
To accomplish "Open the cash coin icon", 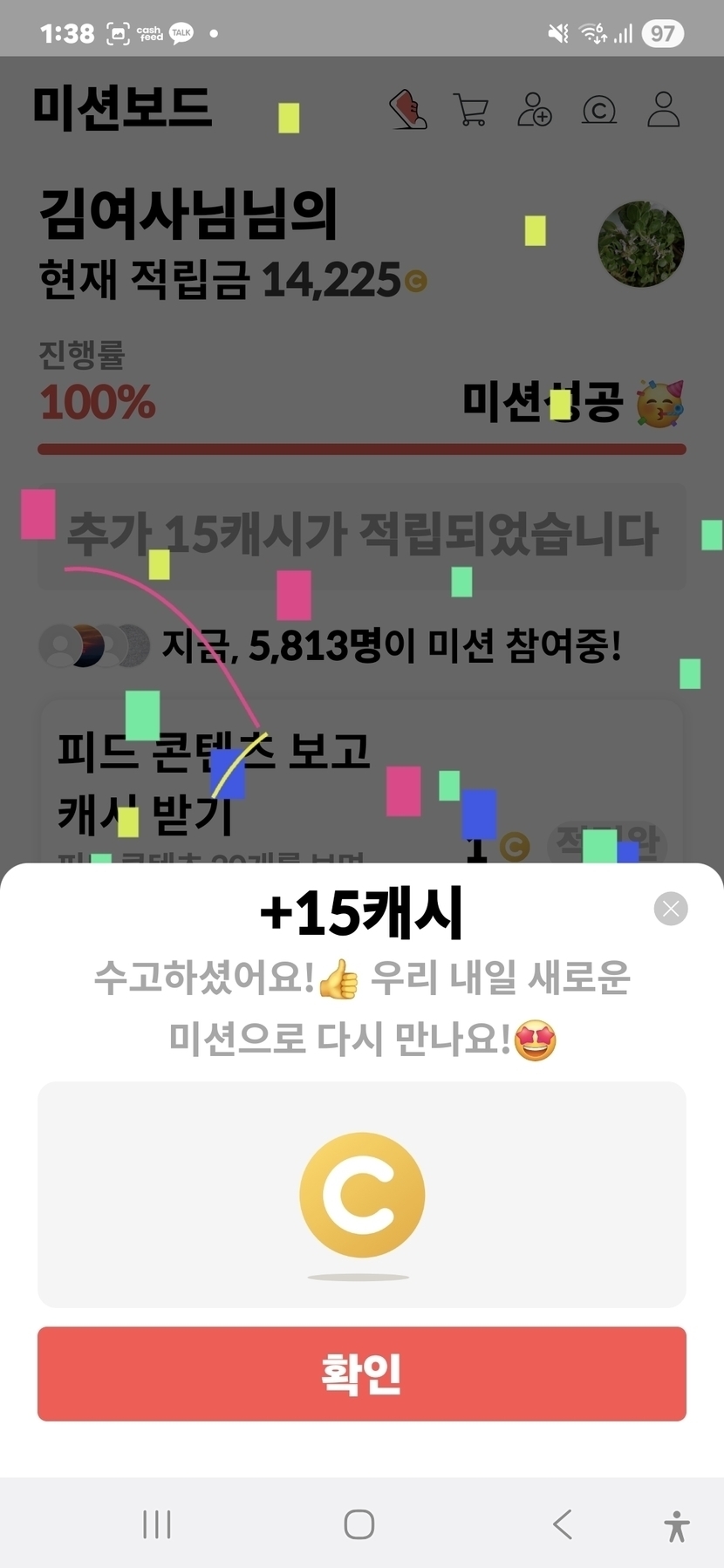I will point(598,110).
